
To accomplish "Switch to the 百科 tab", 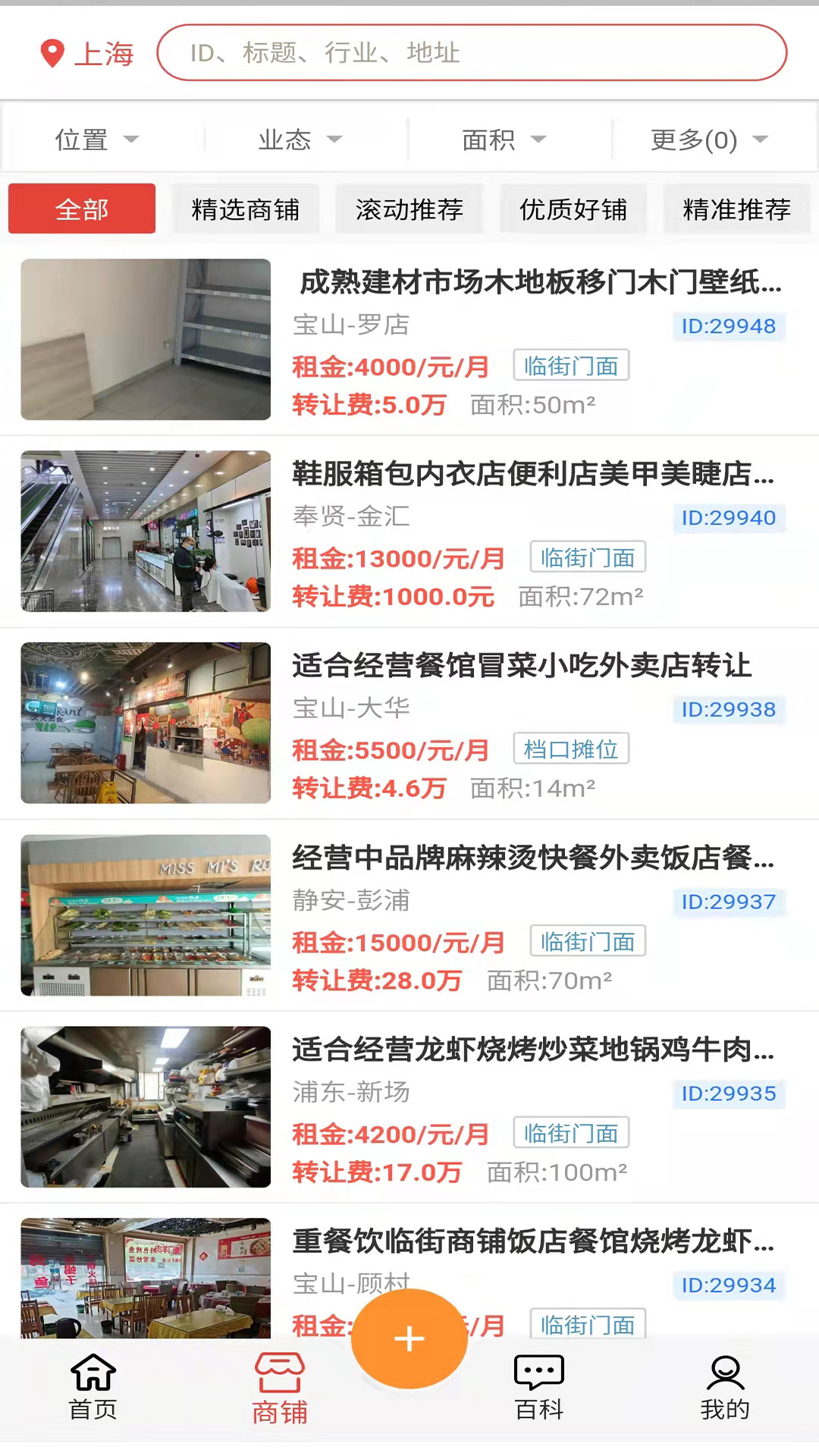I will (x=539, y=1388).
